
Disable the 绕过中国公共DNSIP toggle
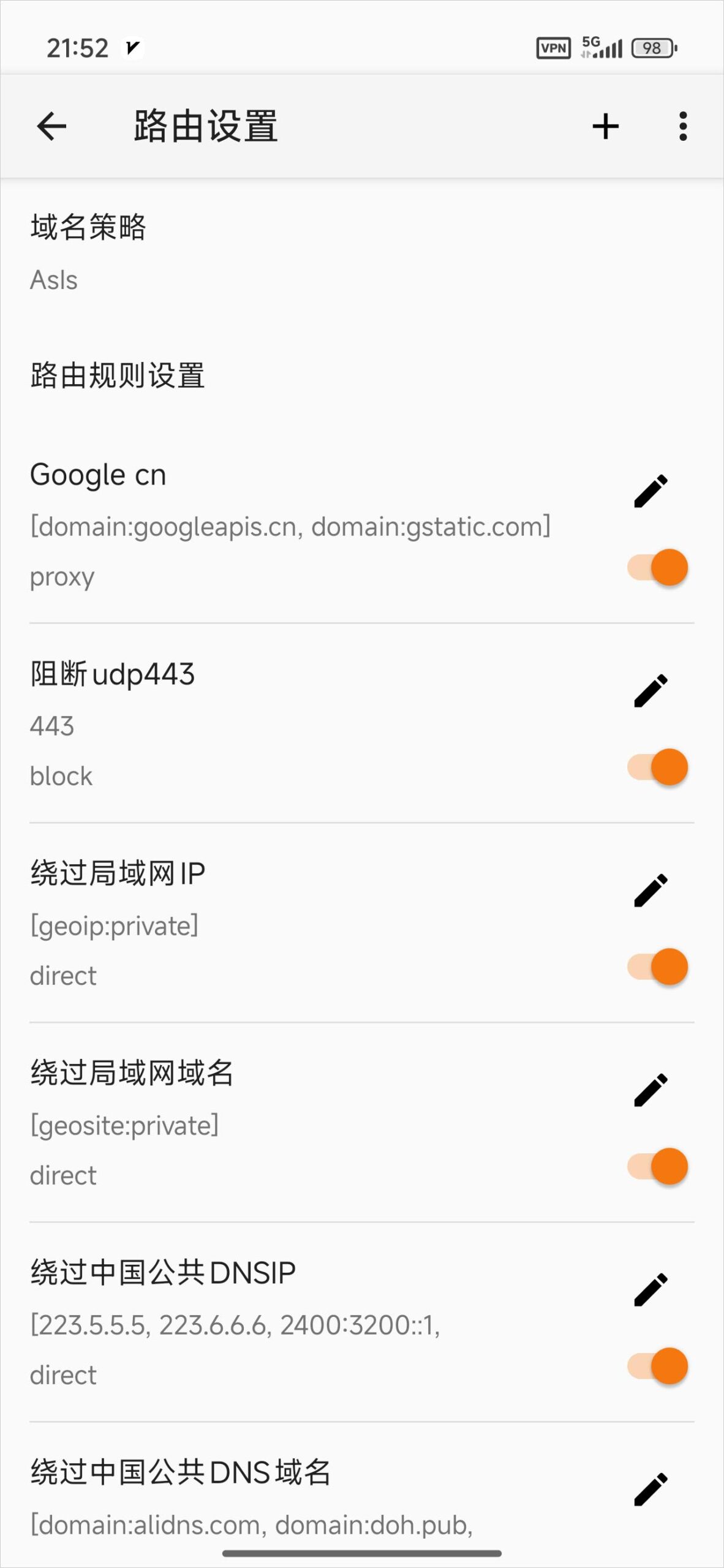658,1366
